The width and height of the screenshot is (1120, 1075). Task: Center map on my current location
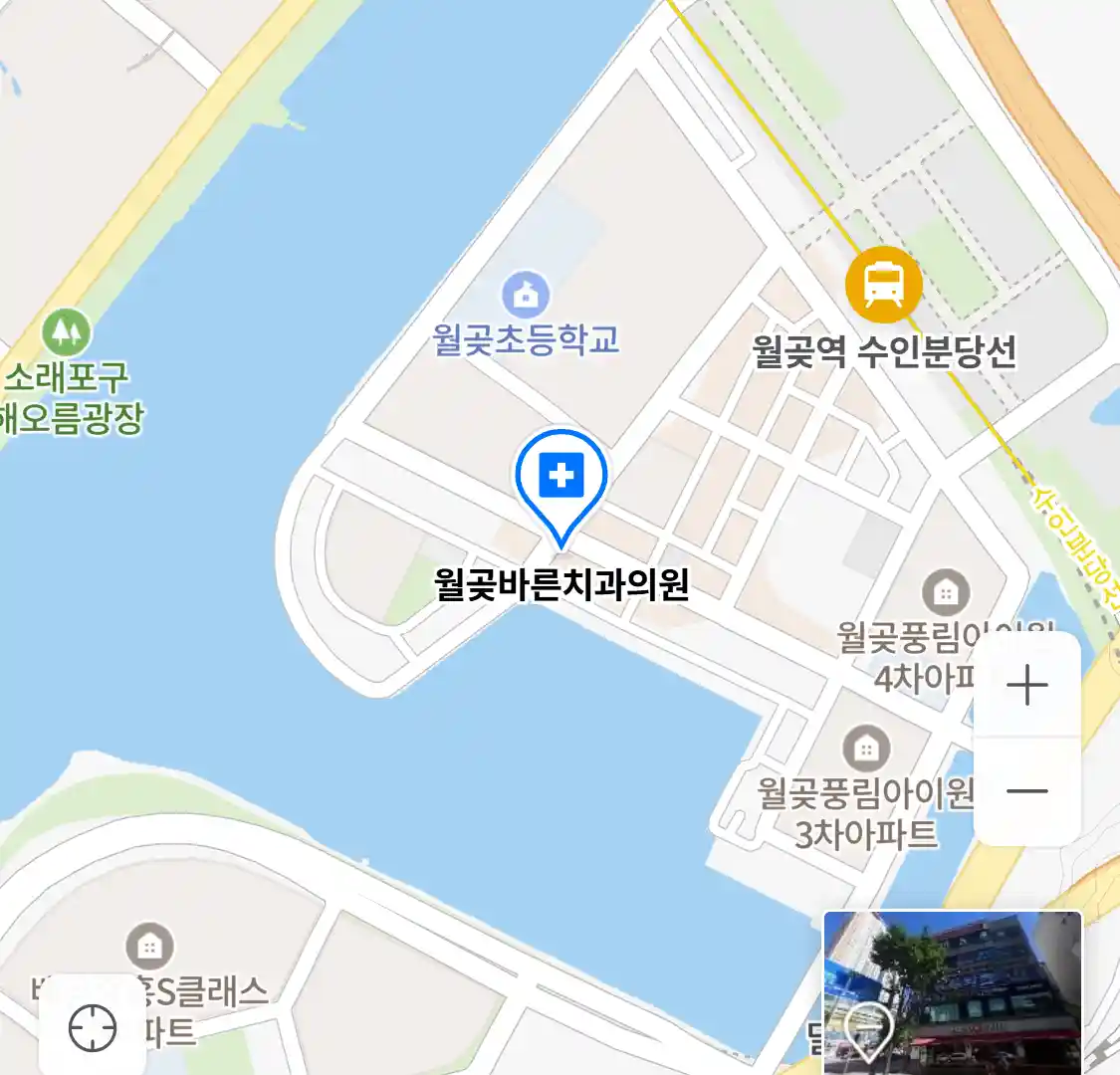tap(92, 1027)
